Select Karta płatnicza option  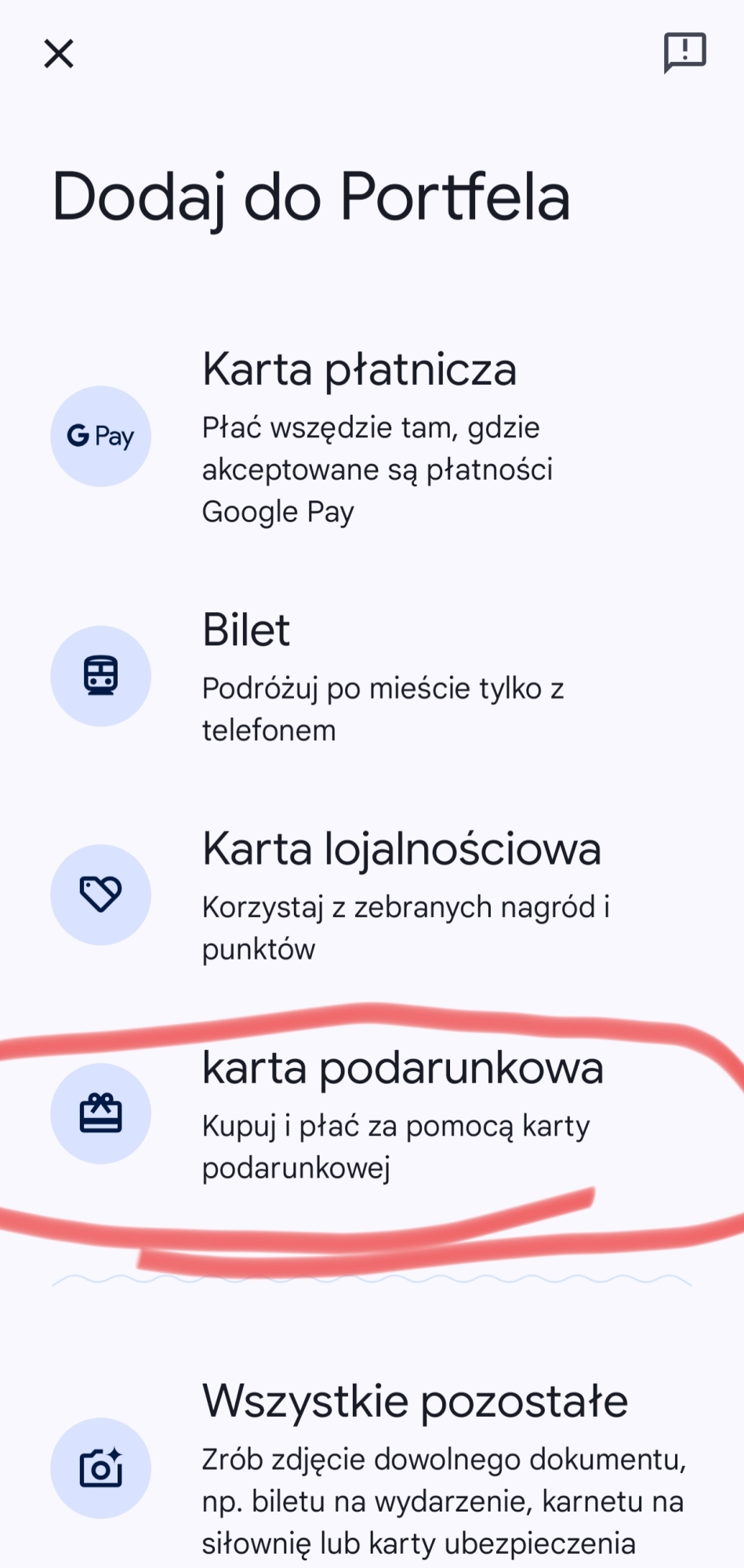click(x=359, y=437)
